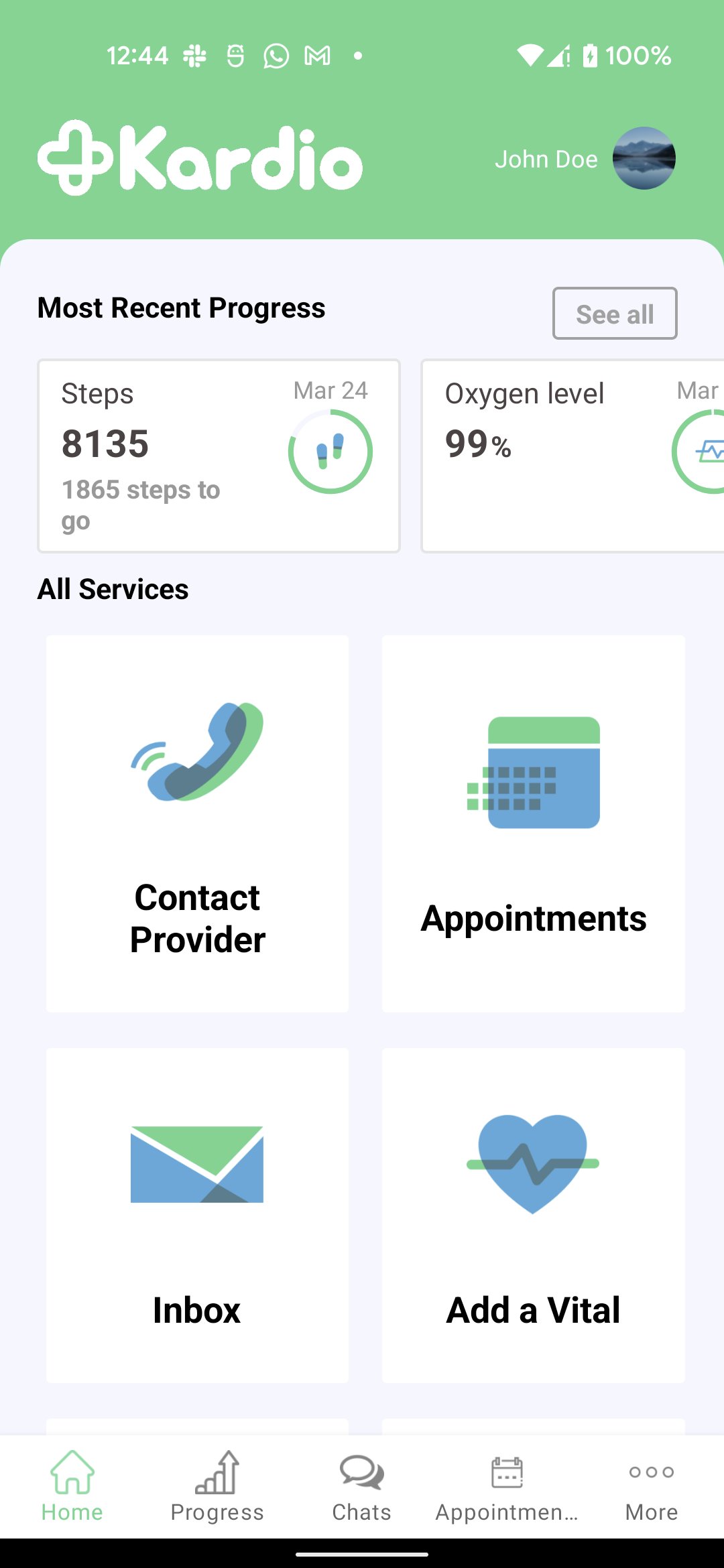Image resolution: width=724 pixels, height=1568 pixels.
Task: Click the See all button
Action: click(613, 313)
